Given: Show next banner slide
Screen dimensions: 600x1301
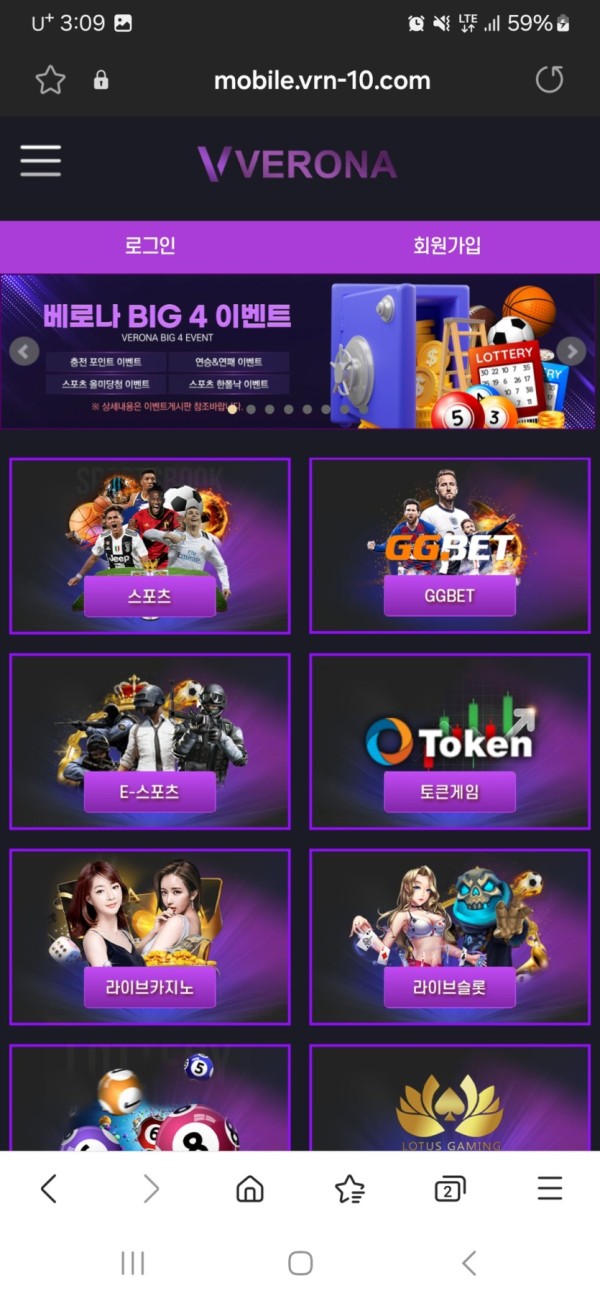Looking at the screenshot, I should point(571,351).
